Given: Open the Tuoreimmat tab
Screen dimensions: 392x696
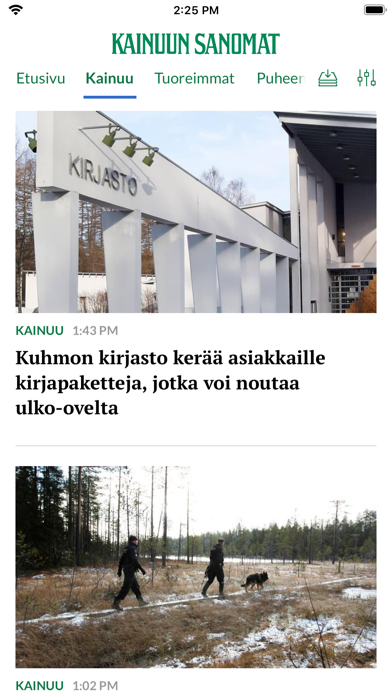Looking at the screenshot, I should pyautogui.click(x=194, y=79).
